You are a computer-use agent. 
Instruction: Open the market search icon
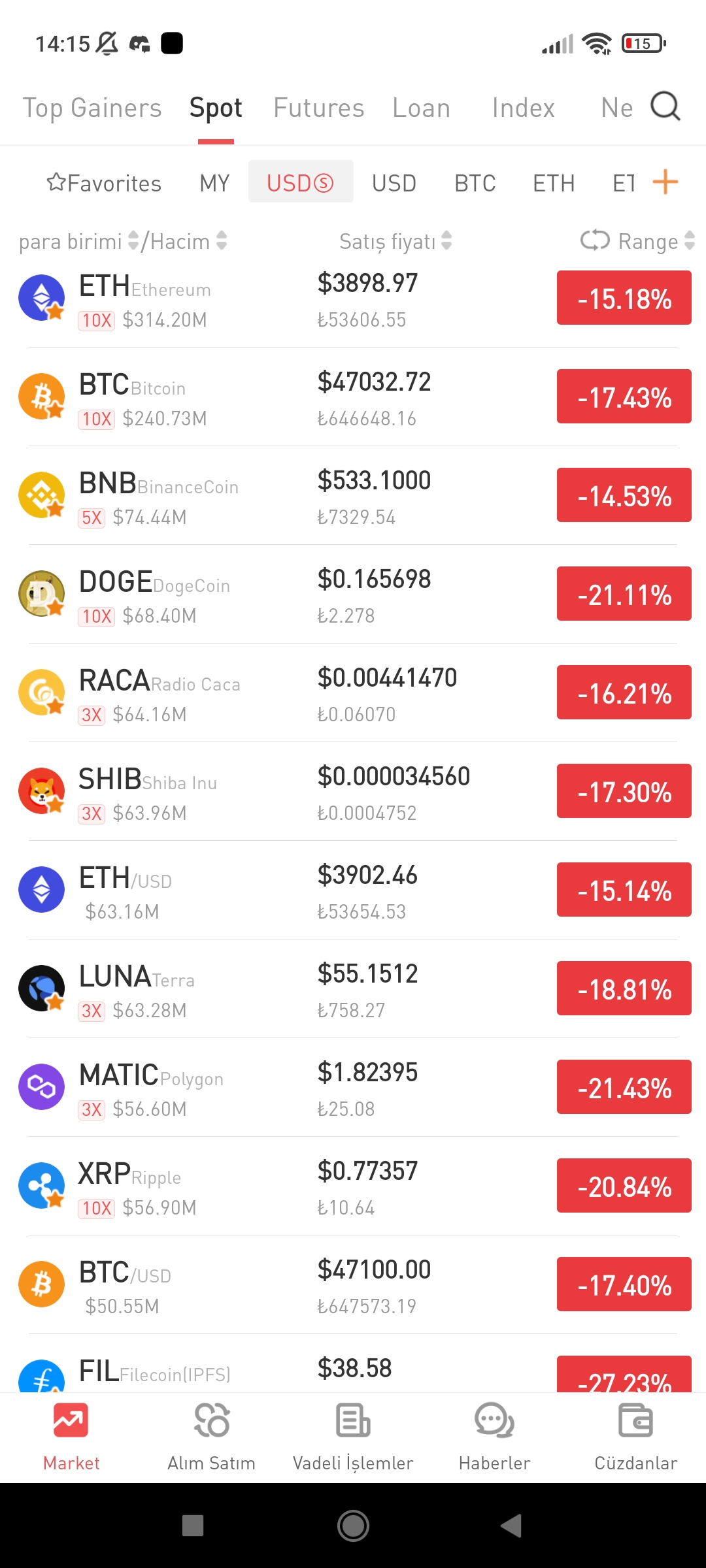[665, 106]
